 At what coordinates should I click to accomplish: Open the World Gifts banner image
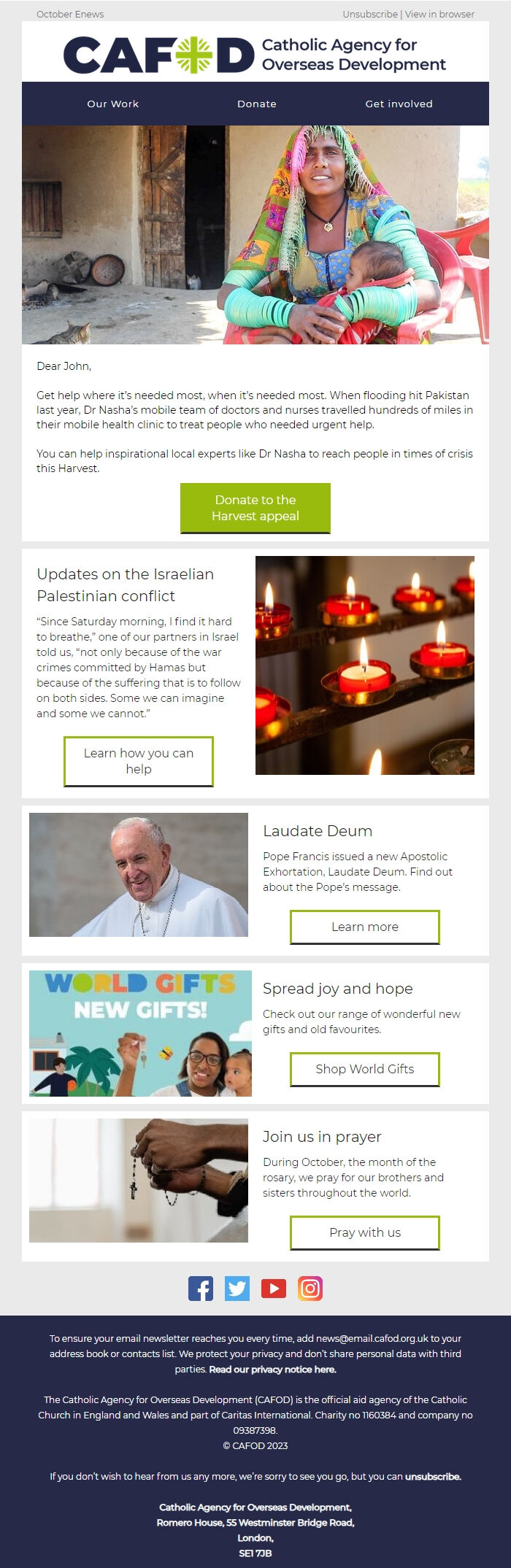(x=140, y=1033)
